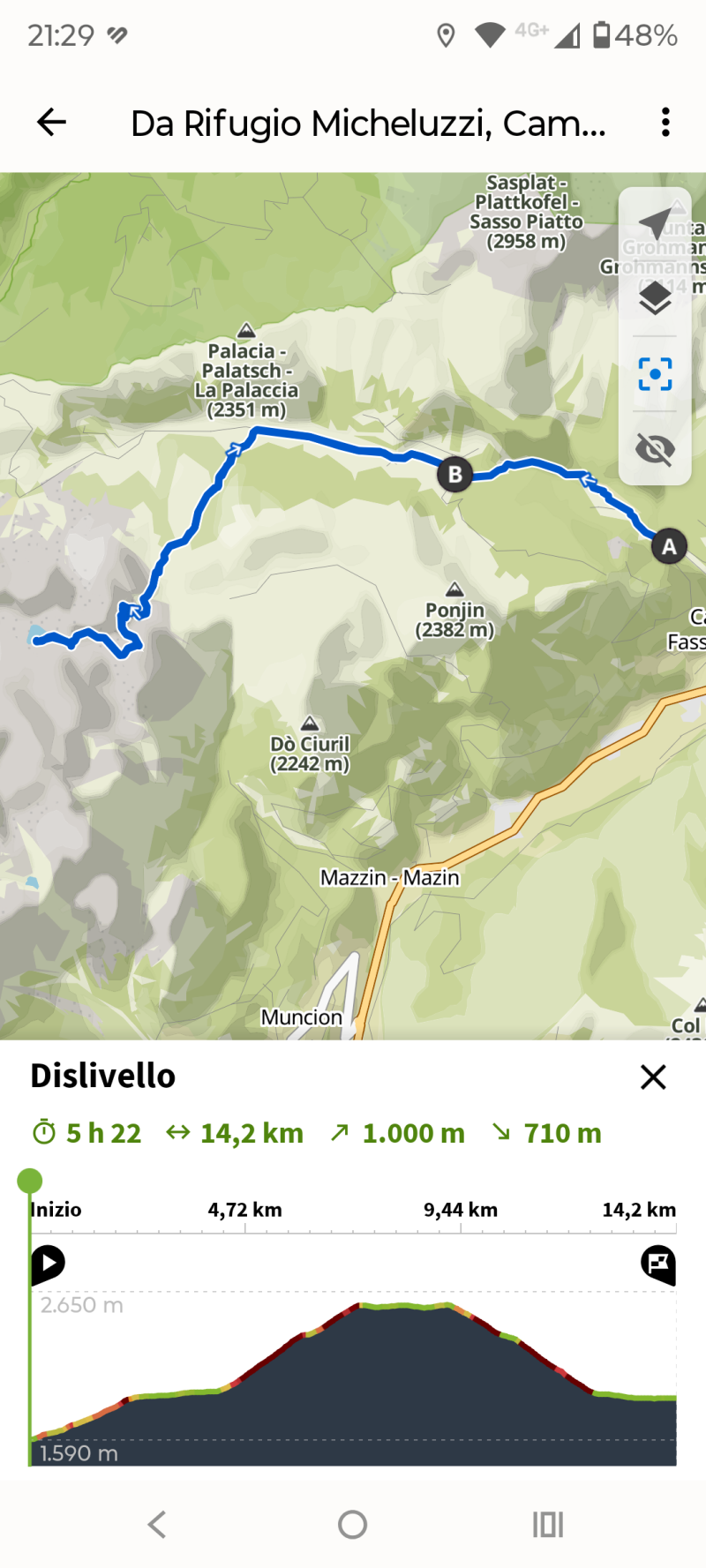Toggle the crossed-out eye visibility control
Viewport: 706px width, 1568px height.
(x=655, y=449)
